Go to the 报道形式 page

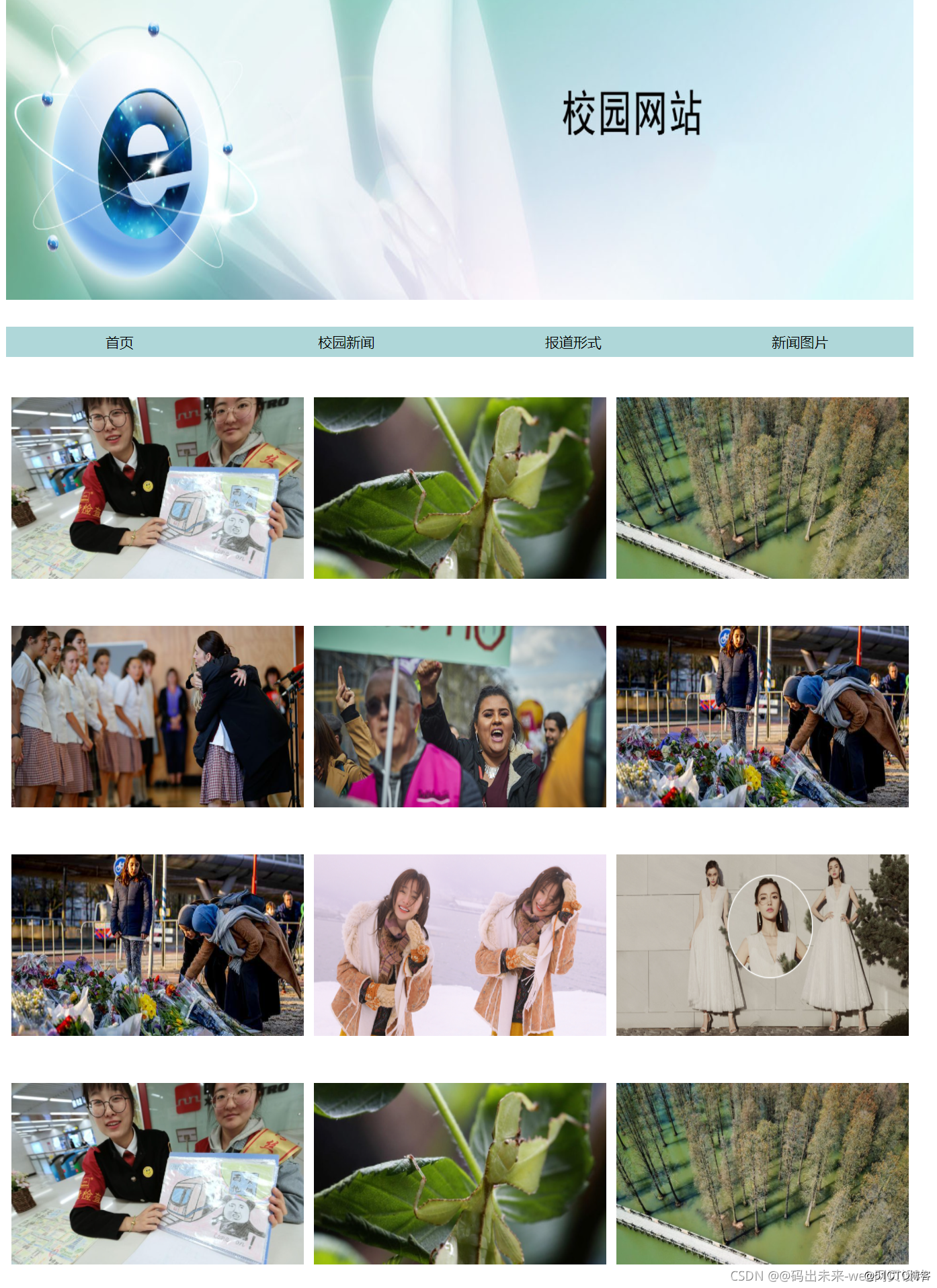tap(573, 343)
